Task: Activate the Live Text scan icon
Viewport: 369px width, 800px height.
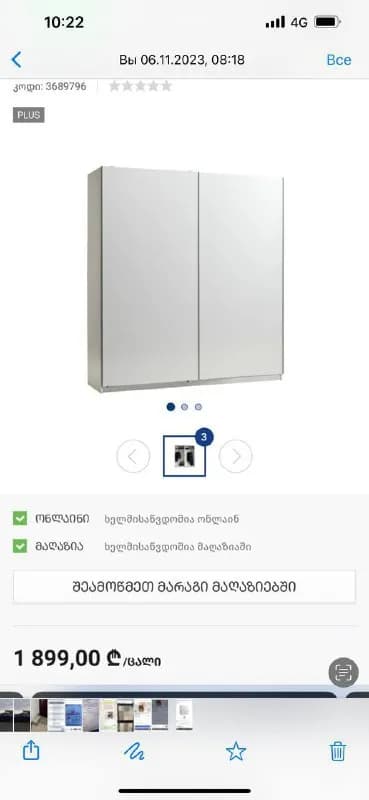Action: pos(343,672)
